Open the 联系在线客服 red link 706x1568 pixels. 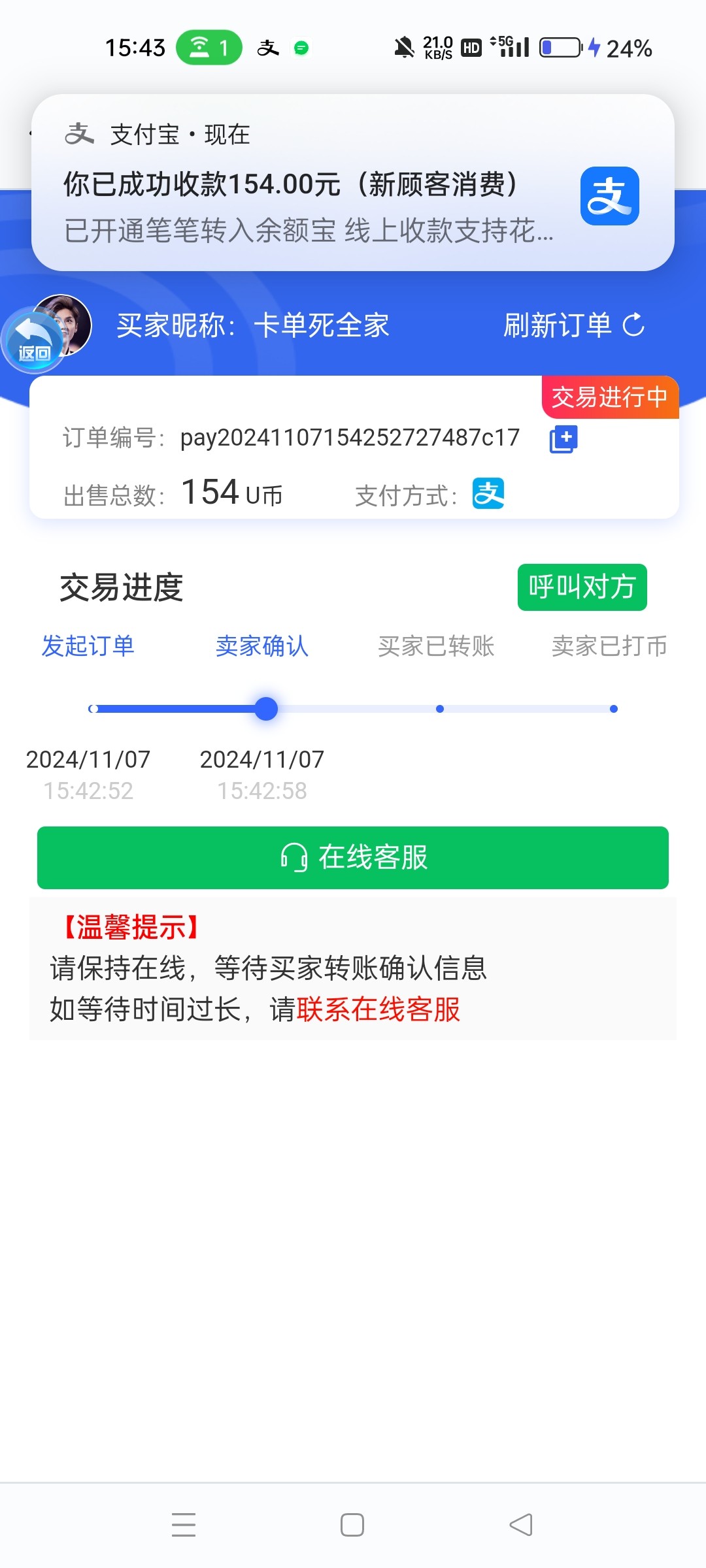pos(378,1009)
